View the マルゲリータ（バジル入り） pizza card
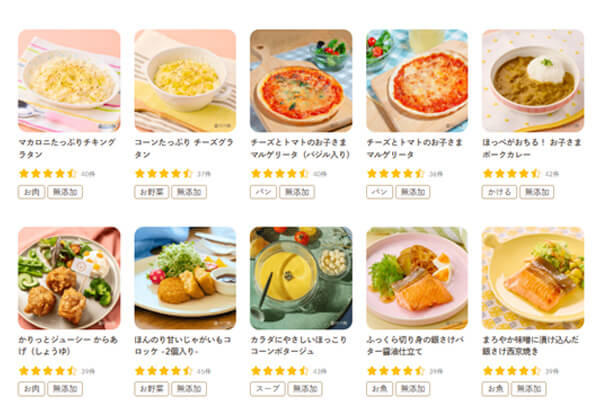 click(x=301, y=80)
